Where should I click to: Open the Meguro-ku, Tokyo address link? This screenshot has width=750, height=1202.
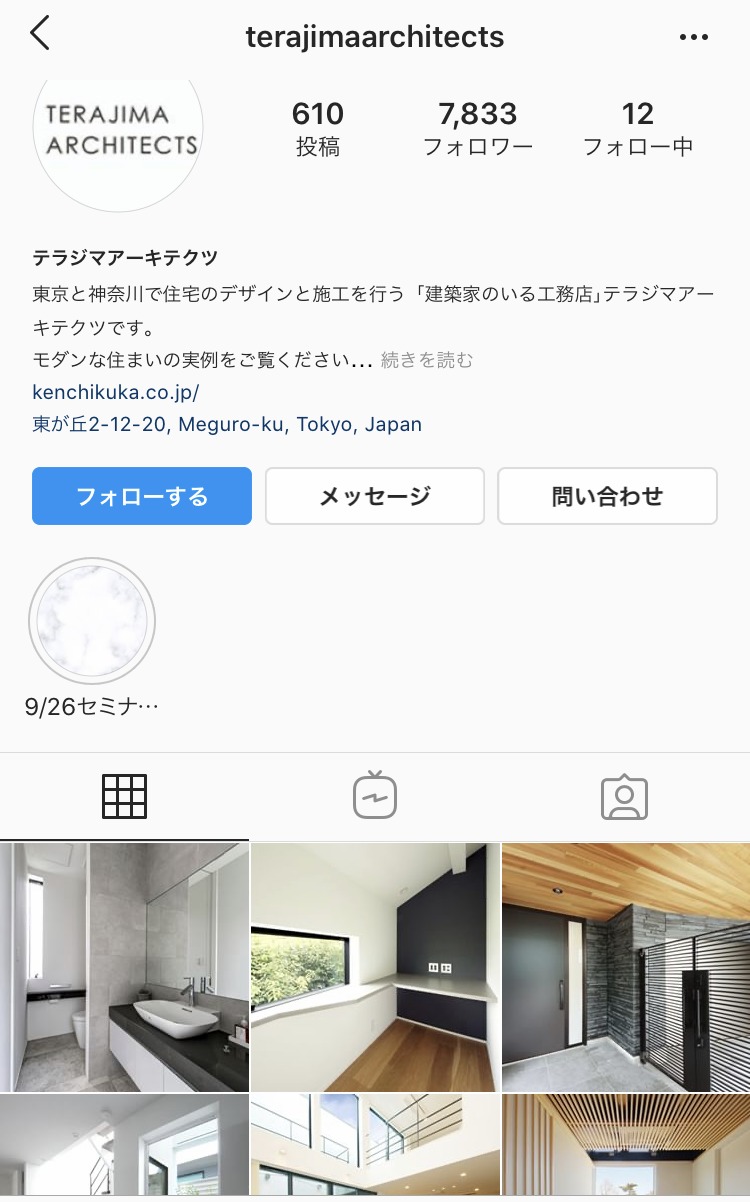[x=227, y=424]
